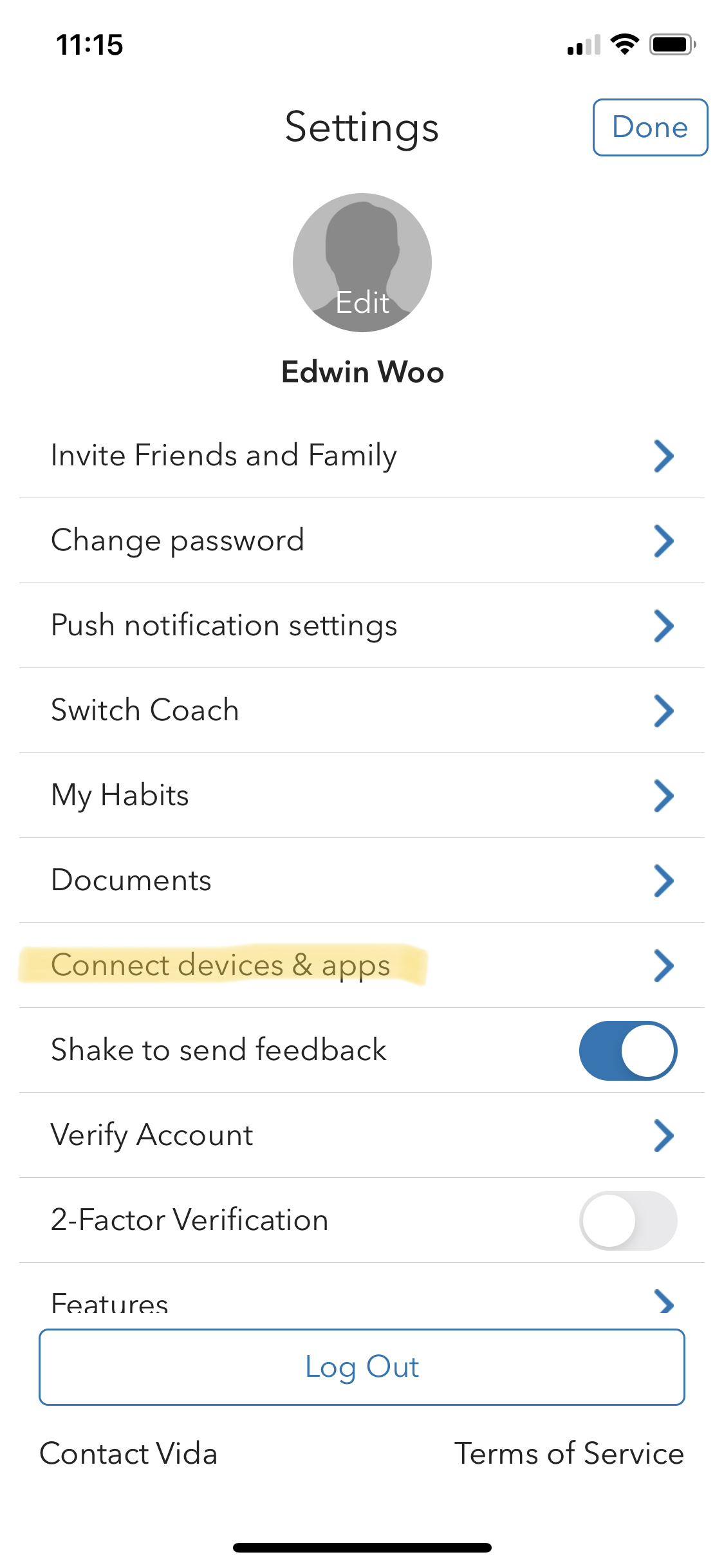Open Verify Account
Viewport: 724px width, 1568px height.
tap(362, 1135)
